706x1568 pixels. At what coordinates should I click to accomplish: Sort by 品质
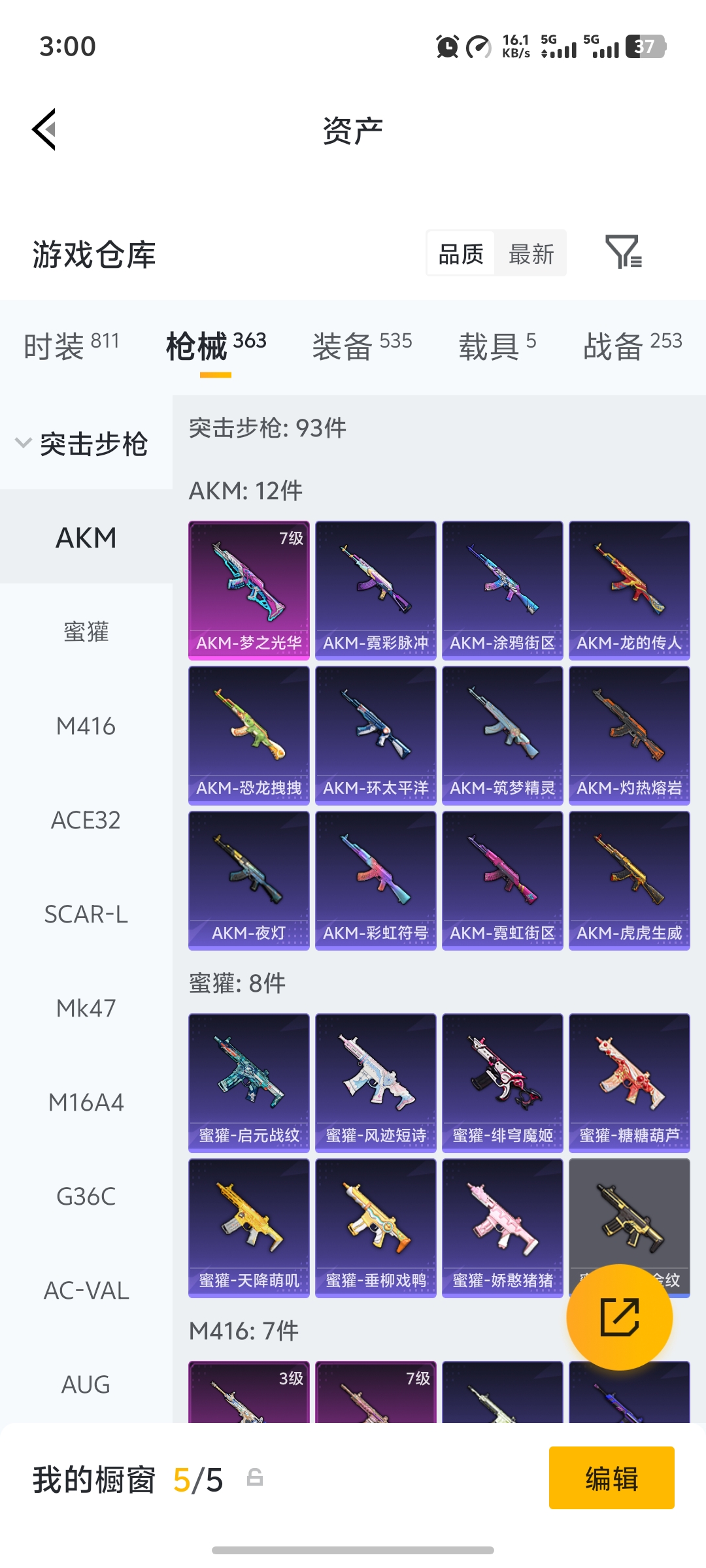point(461,253)
